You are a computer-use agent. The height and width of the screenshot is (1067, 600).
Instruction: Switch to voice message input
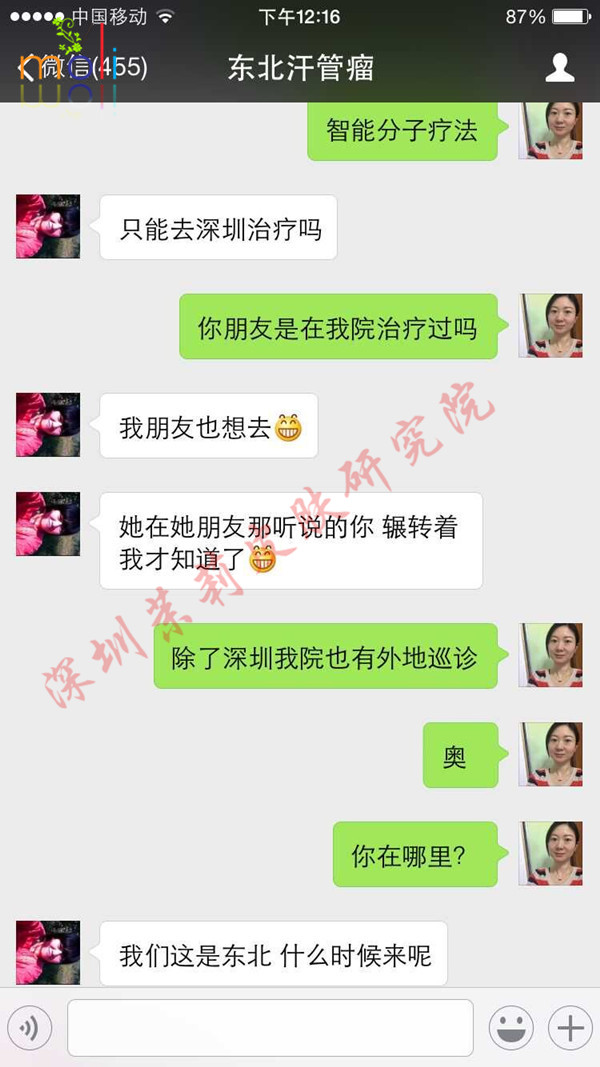(30, 1027)
